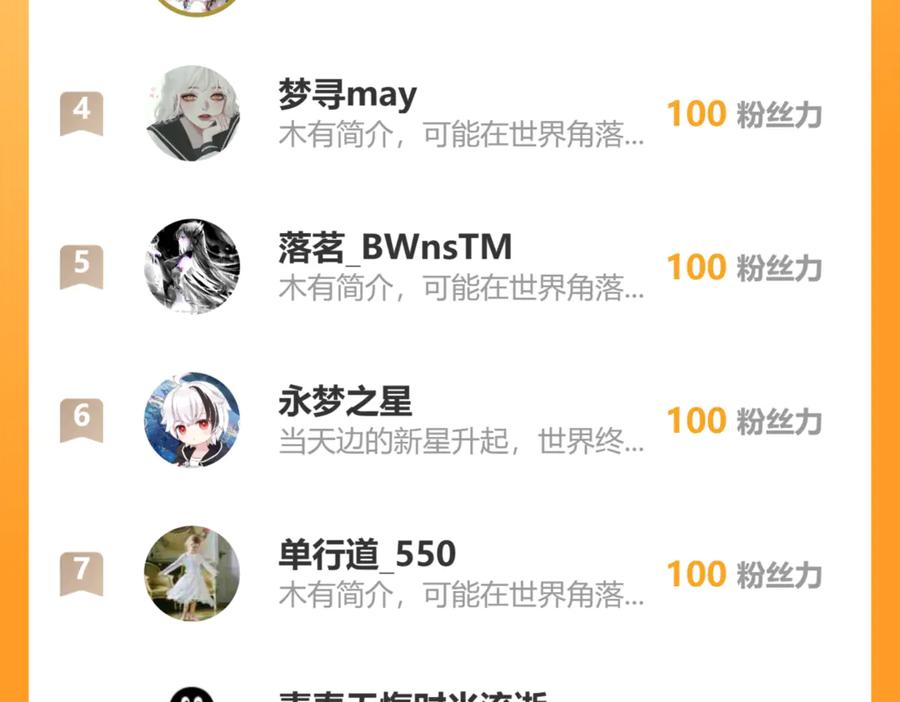View the 落茗_BWnsTM fan ranking entry
The height and width of the screenshot is (702, 900).
click(395, 248)
